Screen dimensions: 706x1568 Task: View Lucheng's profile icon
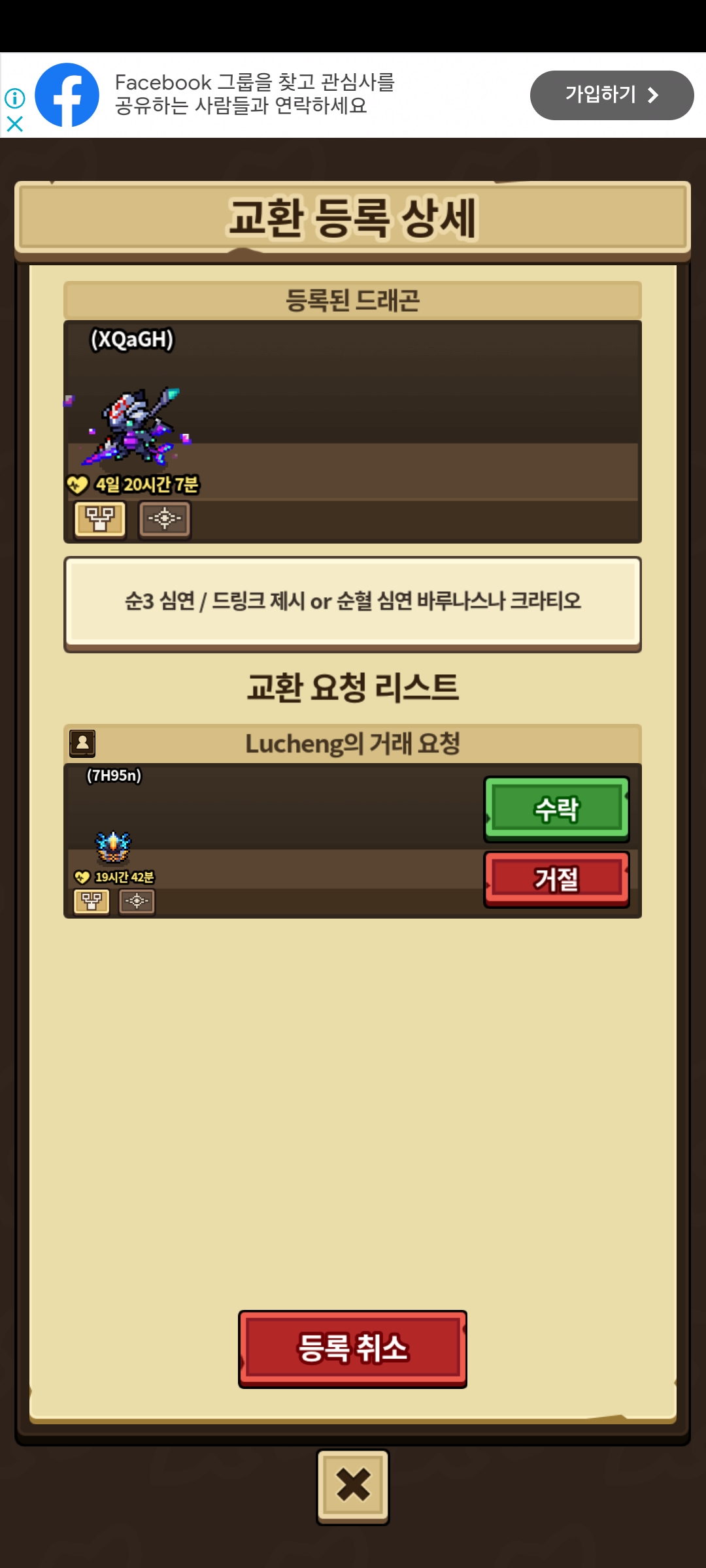[x=82, y=743]
